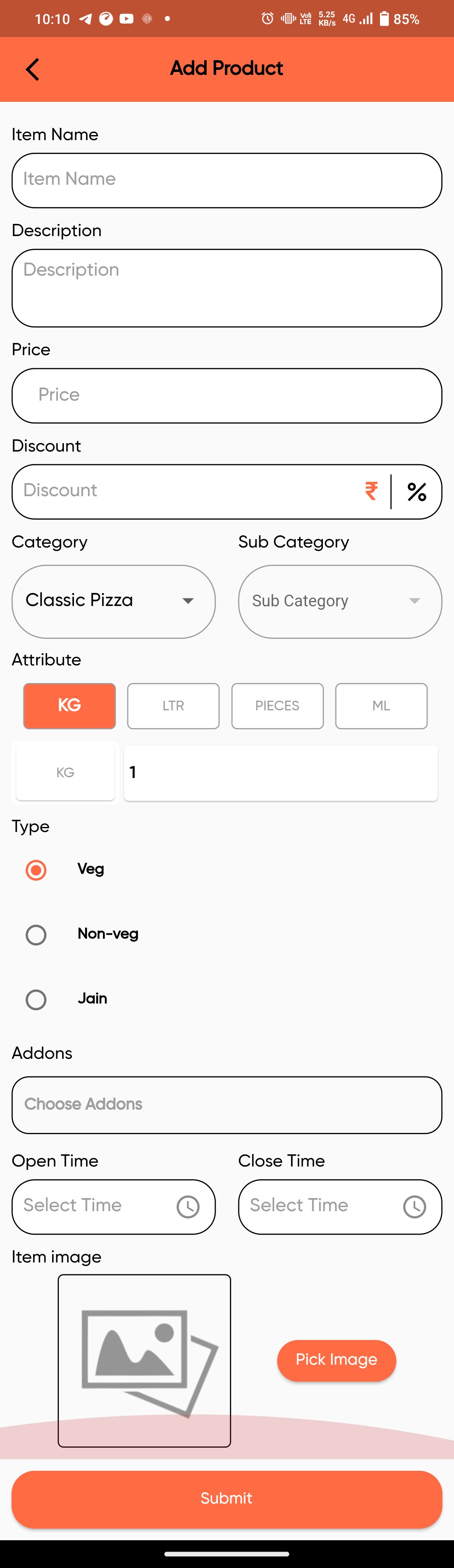The height and width of the screenshot is (1568, 454).
Task: Select the LTR attribute
Action: (x=173, y=705)
